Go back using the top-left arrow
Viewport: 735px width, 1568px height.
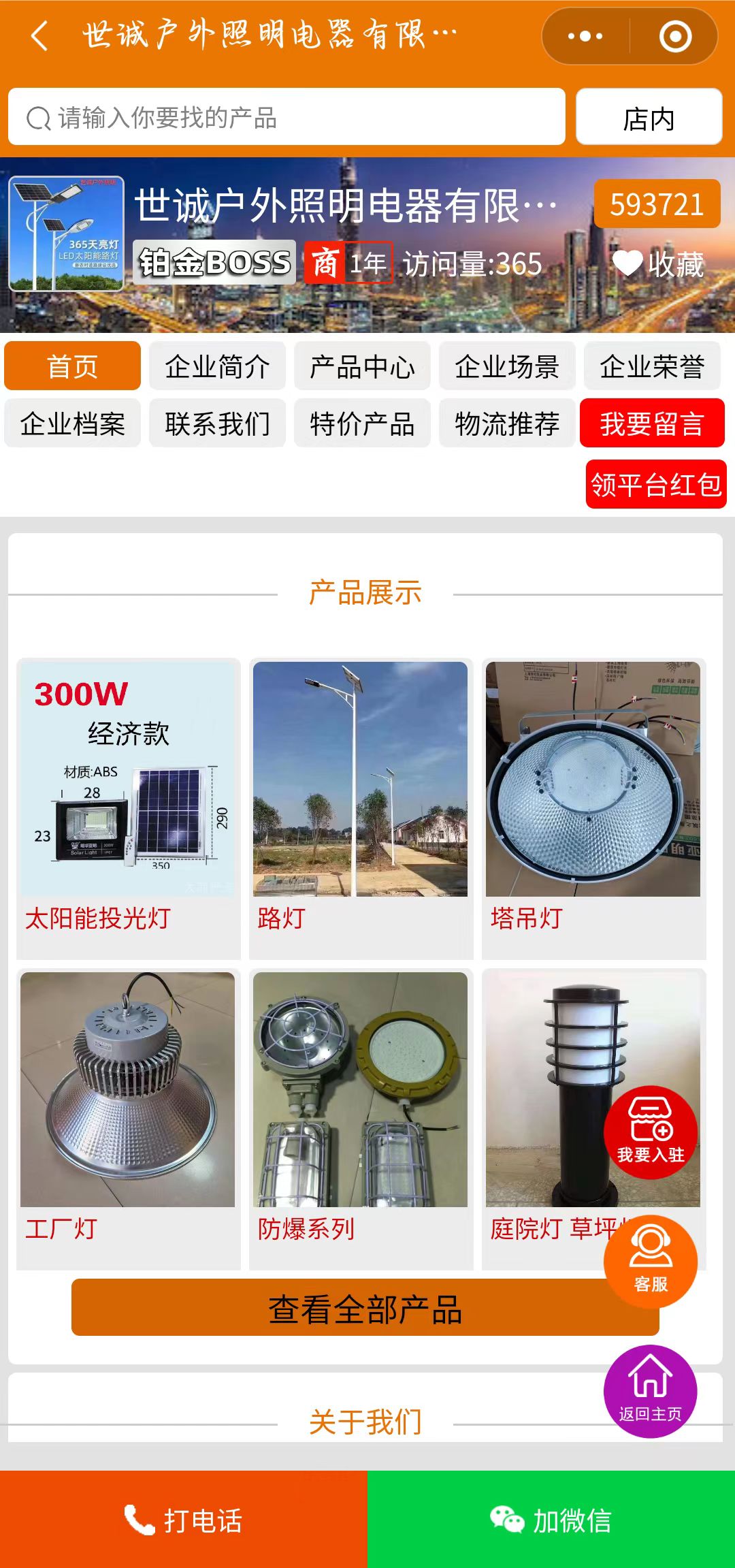39,35
